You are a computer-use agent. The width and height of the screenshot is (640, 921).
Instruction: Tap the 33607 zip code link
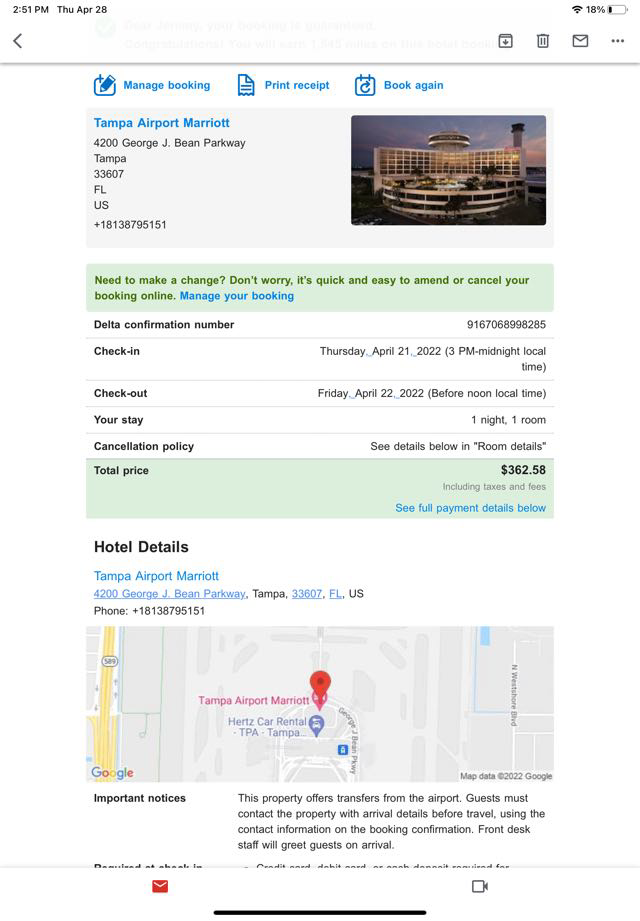(x=307, y=593)
